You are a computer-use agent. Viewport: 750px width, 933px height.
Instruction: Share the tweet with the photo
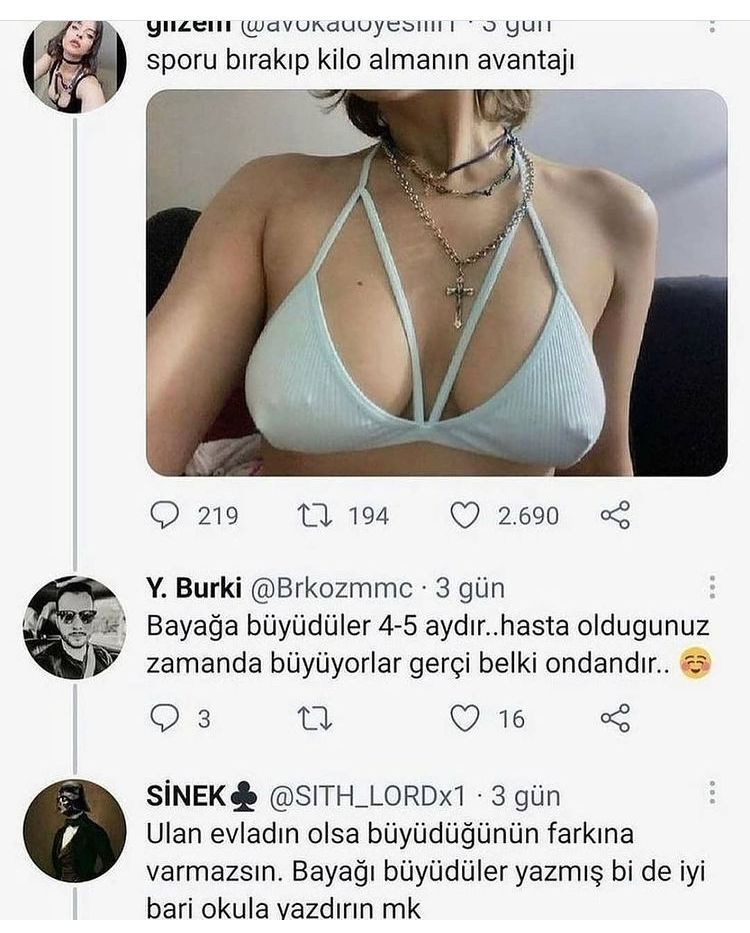pos(615,515)
